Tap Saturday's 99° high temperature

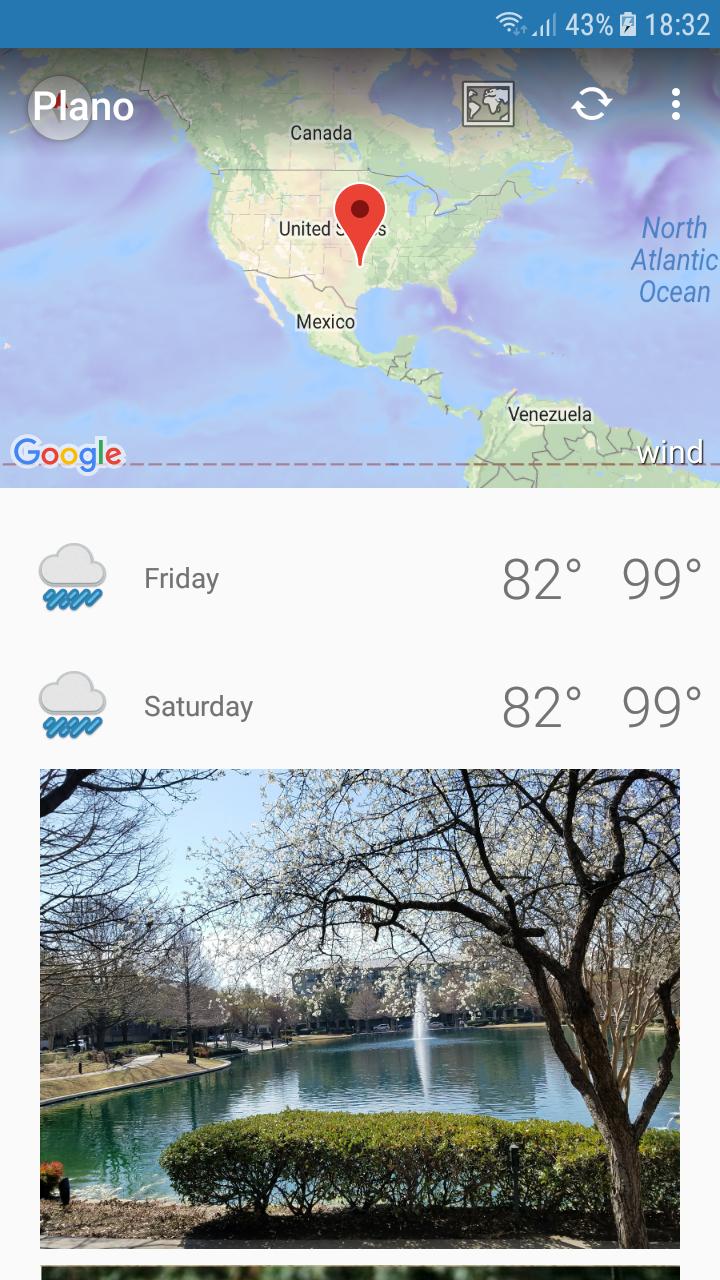pos(658,706)
